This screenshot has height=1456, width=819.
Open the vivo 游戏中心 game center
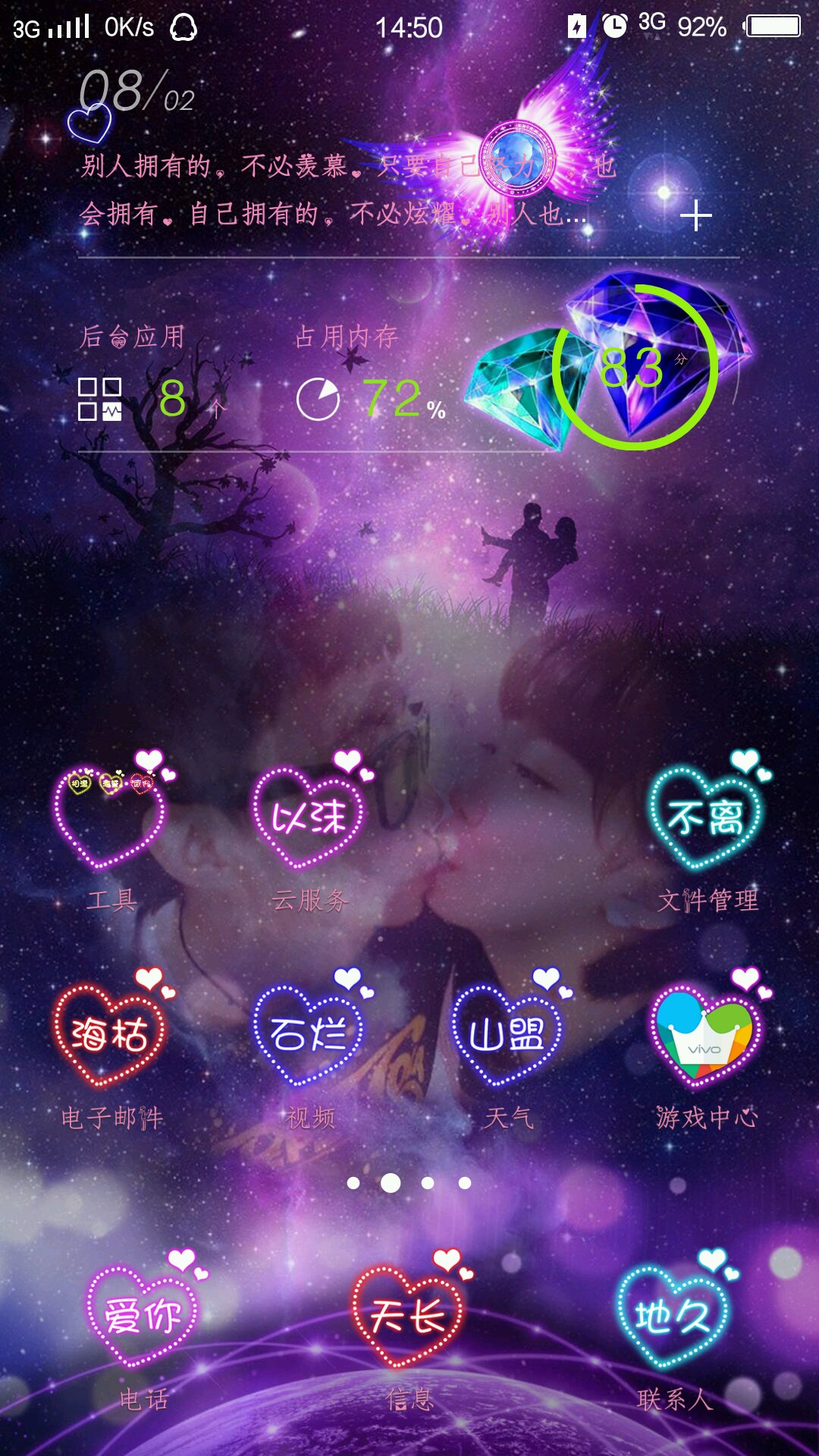[x=706, y=1035]
